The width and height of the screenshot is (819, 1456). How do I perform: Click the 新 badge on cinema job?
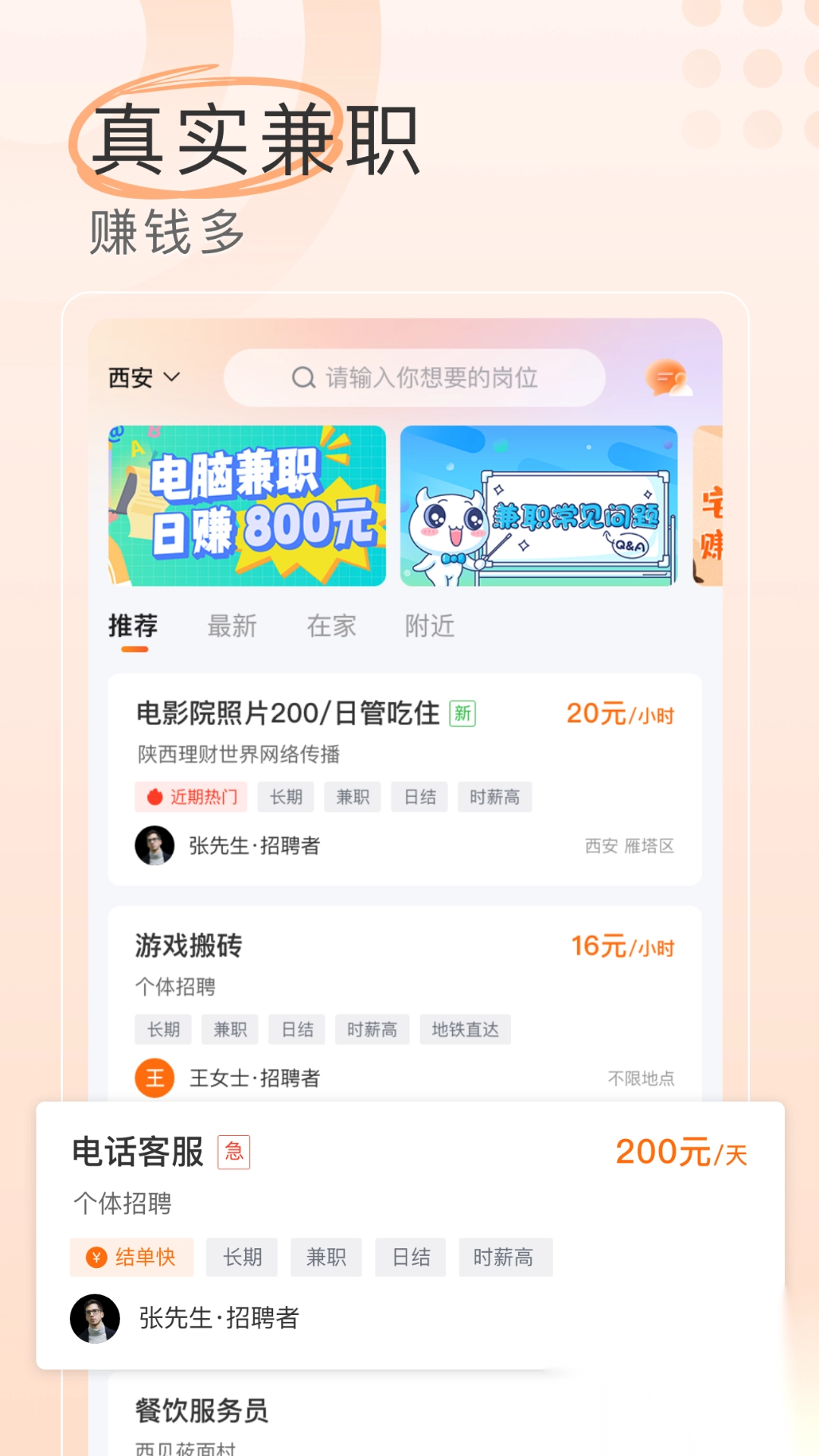462,714
